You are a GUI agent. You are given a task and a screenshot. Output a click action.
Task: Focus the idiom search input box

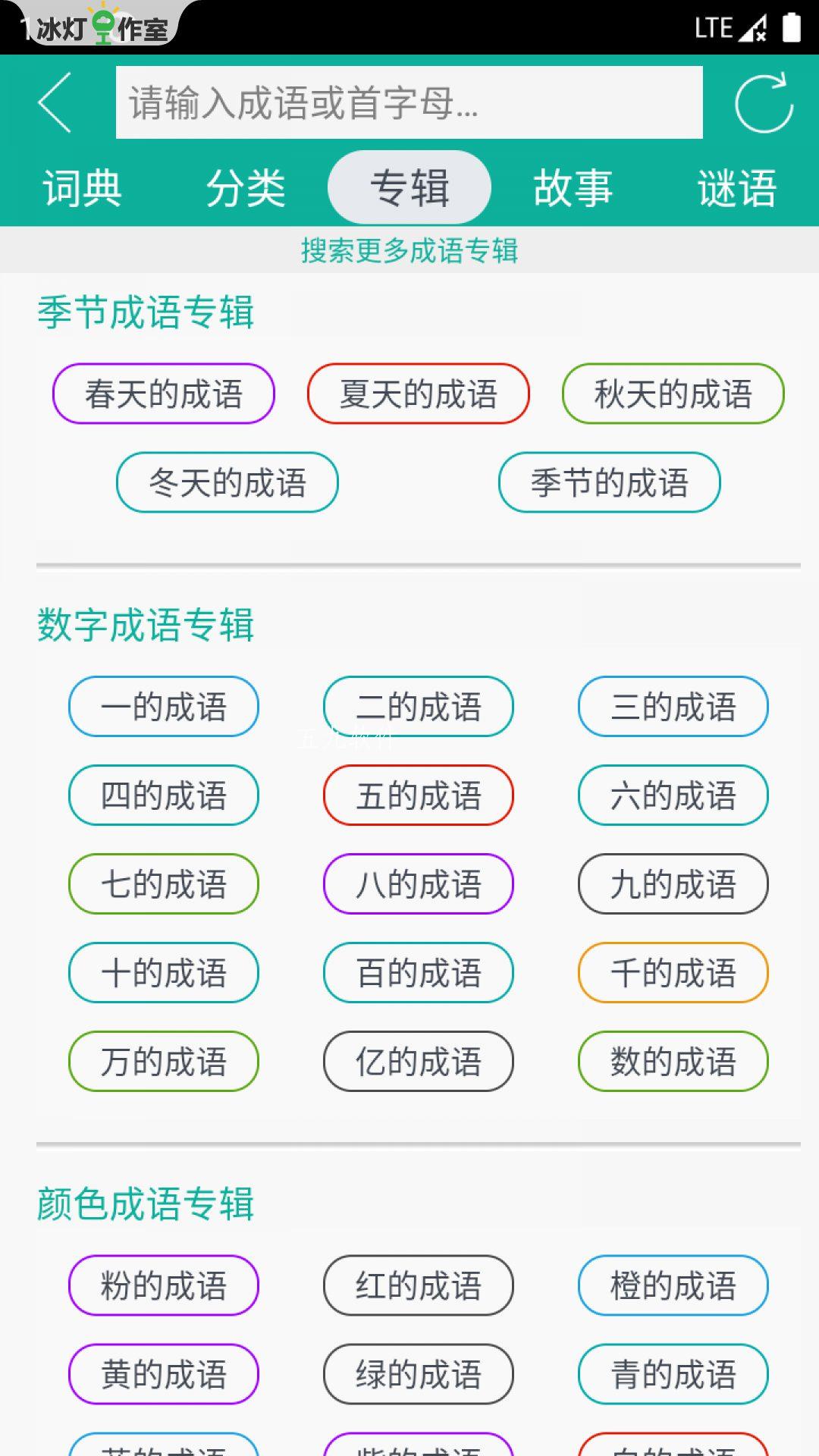click(409, 102)
